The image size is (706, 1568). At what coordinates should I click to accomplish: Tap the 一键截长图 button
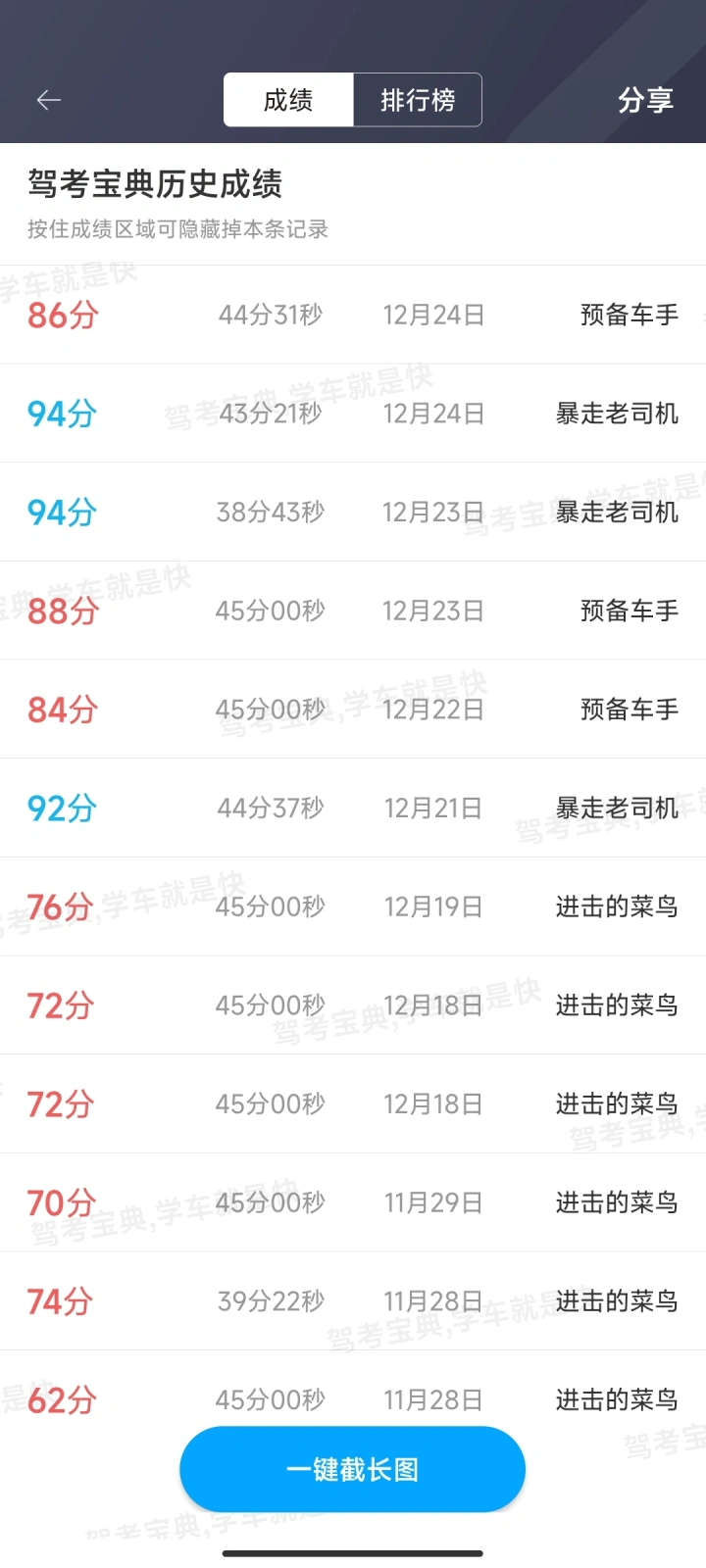(353, 1469)
